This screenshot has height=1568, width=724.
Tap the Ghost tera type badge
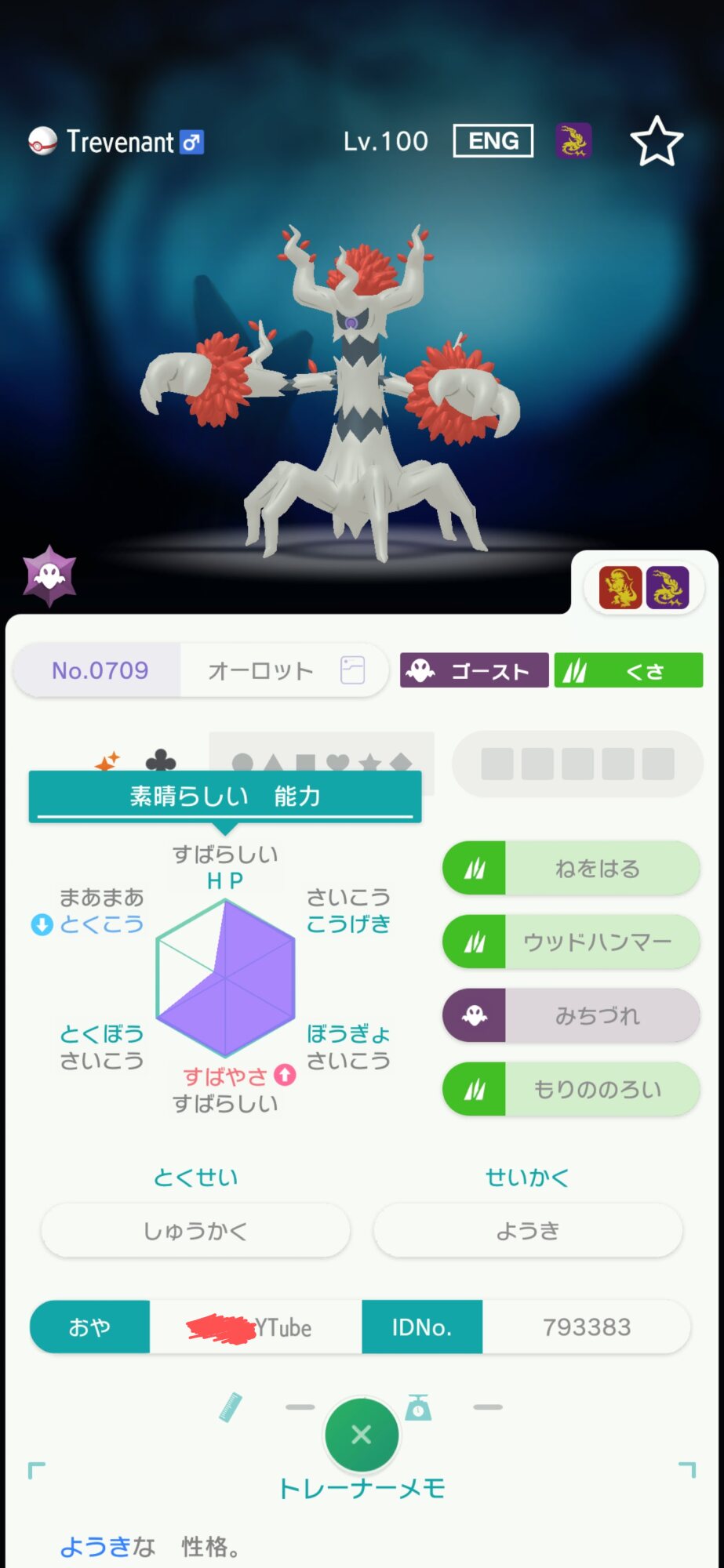pyautogui.click(x=50, y=576)
